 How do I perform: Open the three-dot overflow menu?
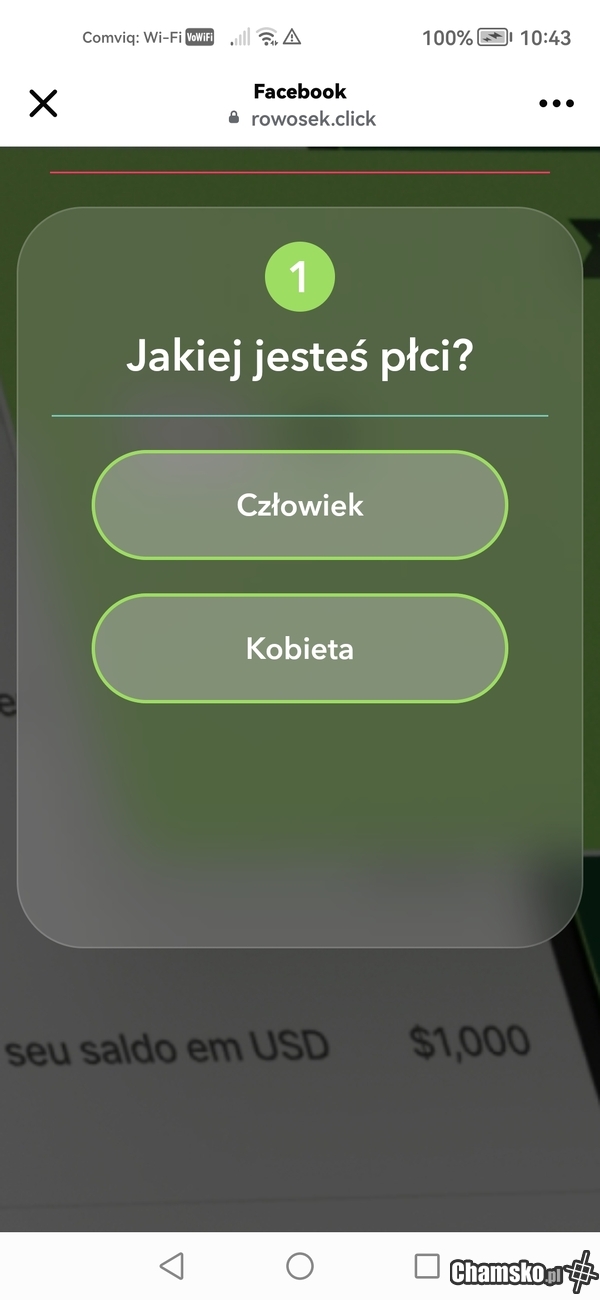(556, 104)
